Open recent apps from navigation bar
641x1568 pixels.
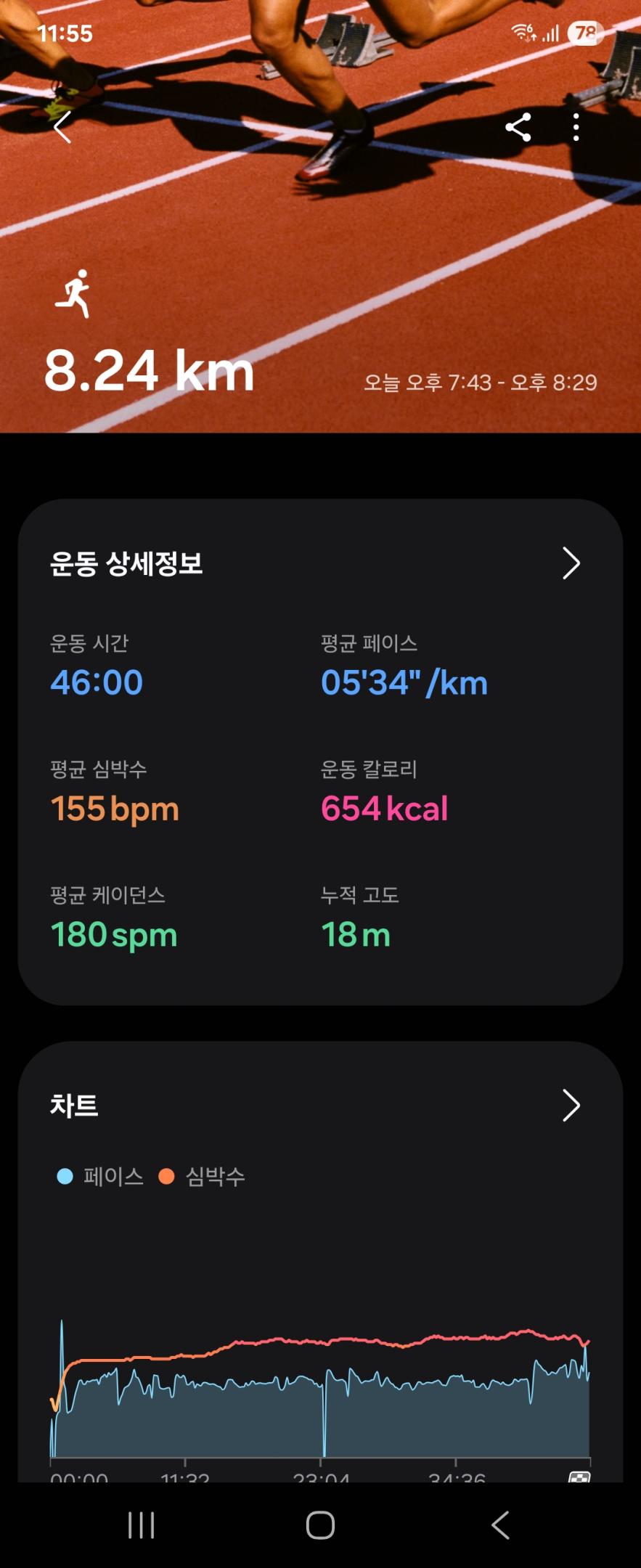point(141,1525)
